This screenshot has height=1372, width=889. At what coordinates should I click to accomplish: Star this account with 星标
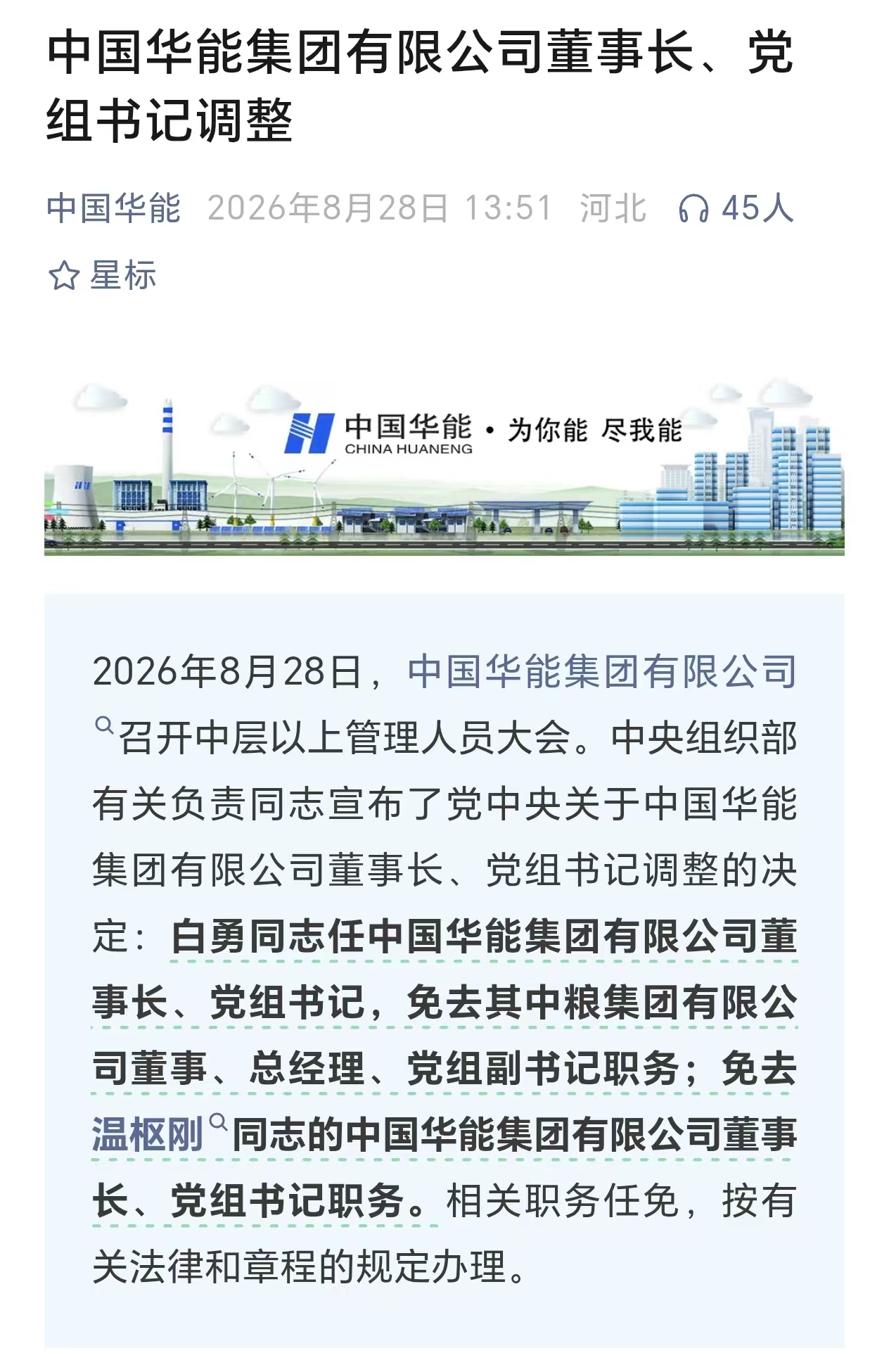click(103, 275)
